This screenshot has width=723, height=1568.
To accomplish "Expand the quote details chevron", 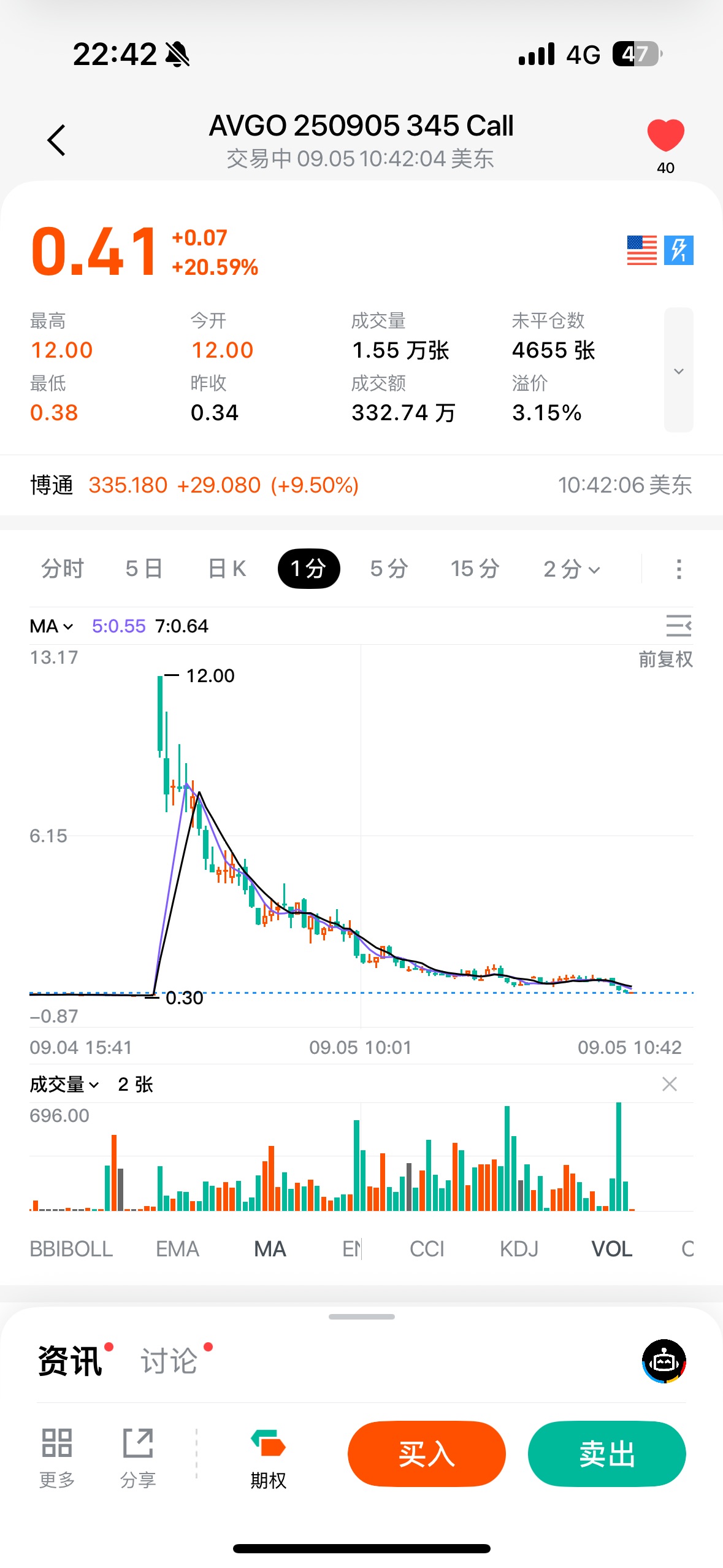I will (x=678, y=371).
